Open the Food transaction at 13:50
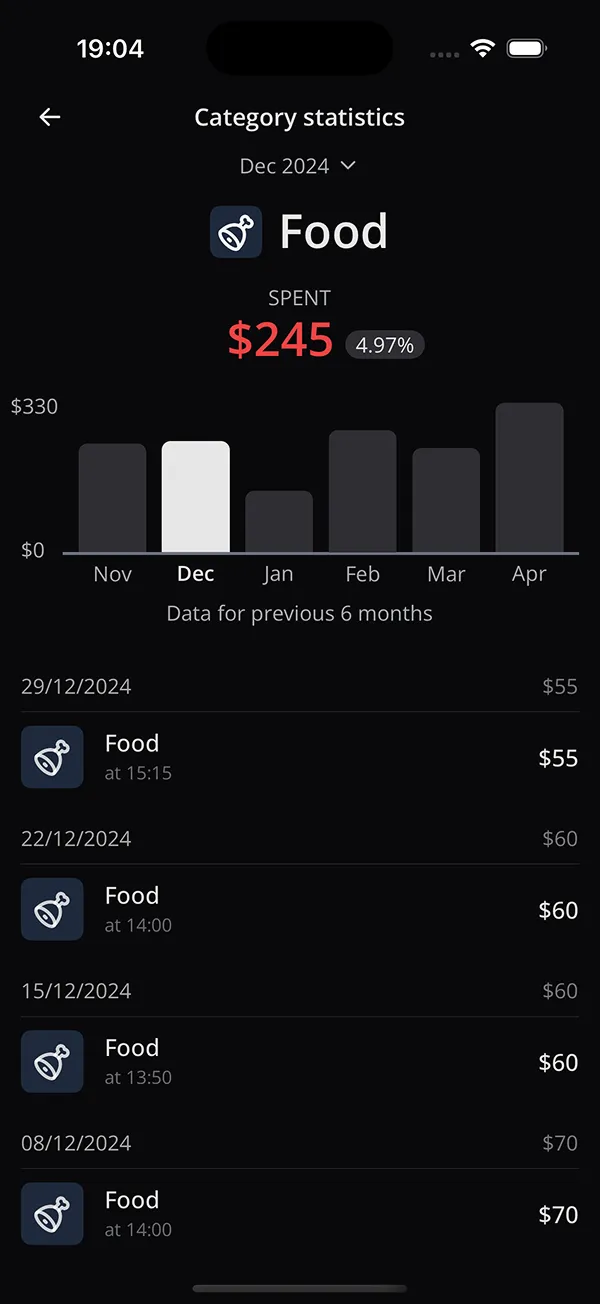This screenshot has width=600, height=1304. (300, 1062)
